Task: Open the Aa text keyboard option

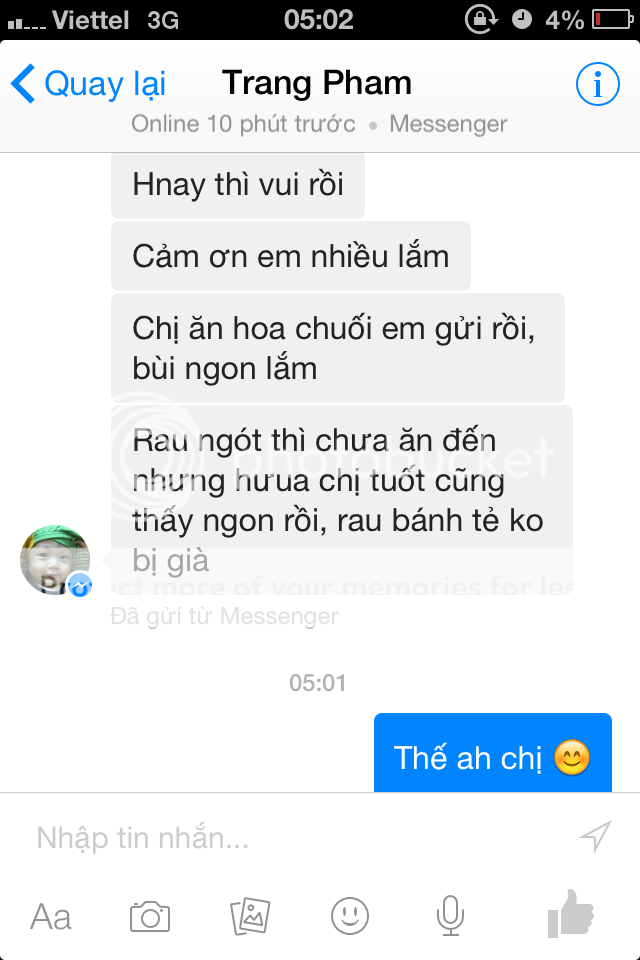Action: (51, 916)
